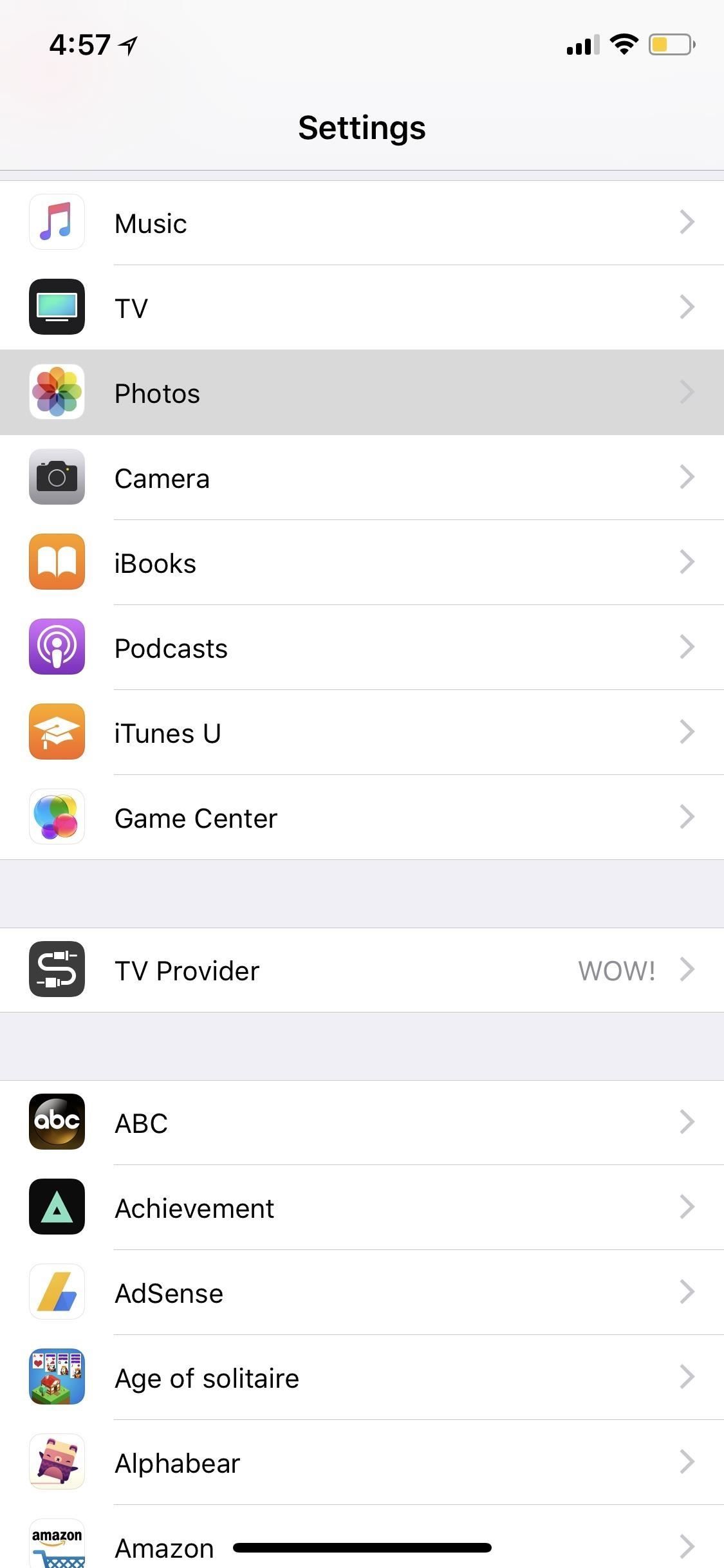Viewport: 724px width, 1568px height.
Task: Tap Age of solitaire settings
Action: [360, 1377]
